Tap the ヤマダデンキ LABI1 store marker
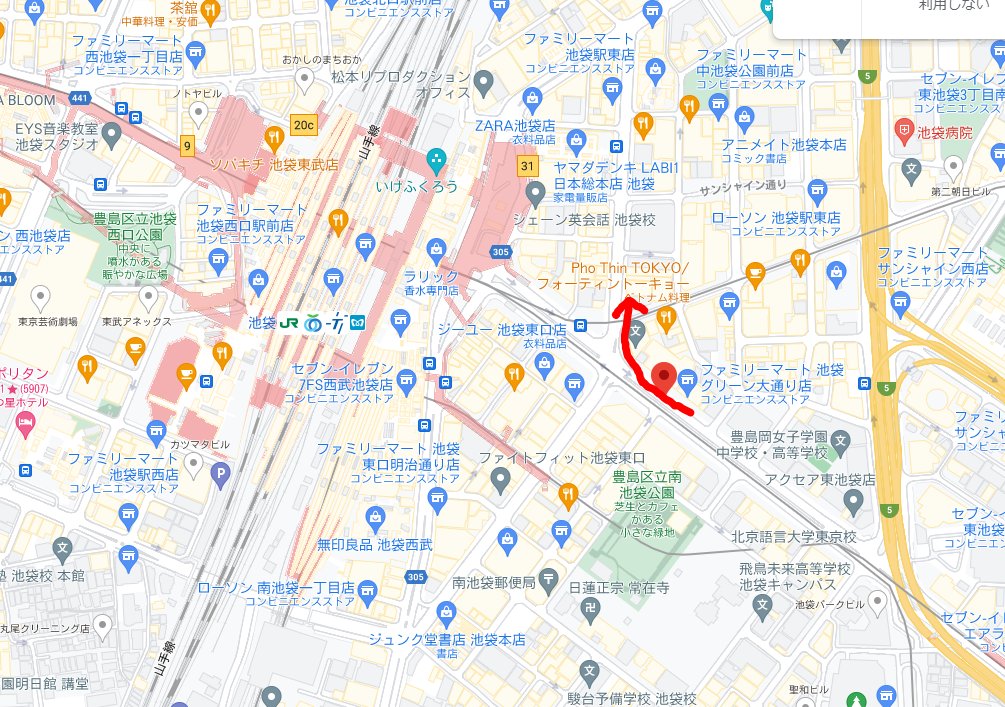This screenshot has width=1005, height=707. coord(535,190)
